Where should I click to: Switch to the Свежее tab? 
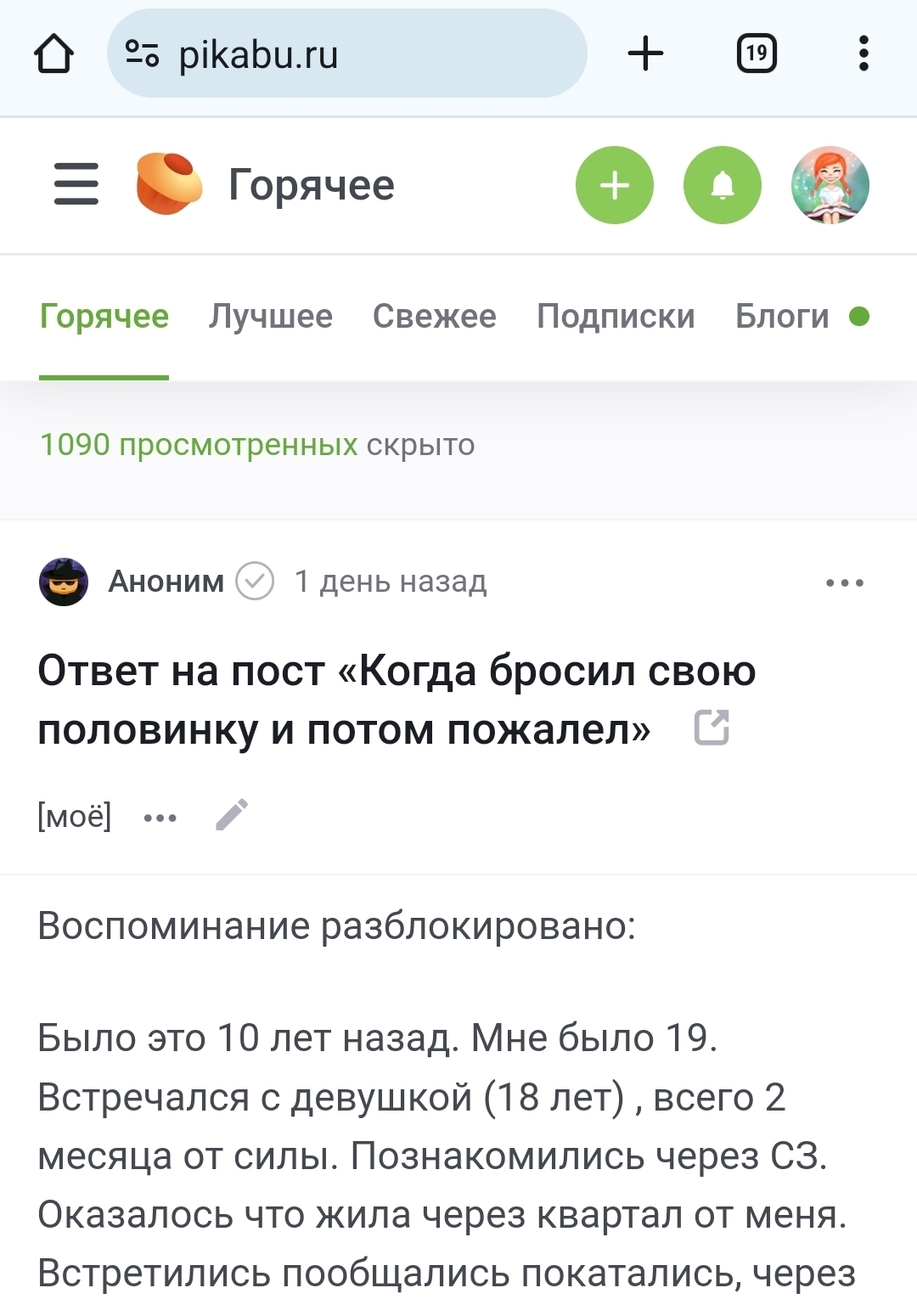coord(434,317)
